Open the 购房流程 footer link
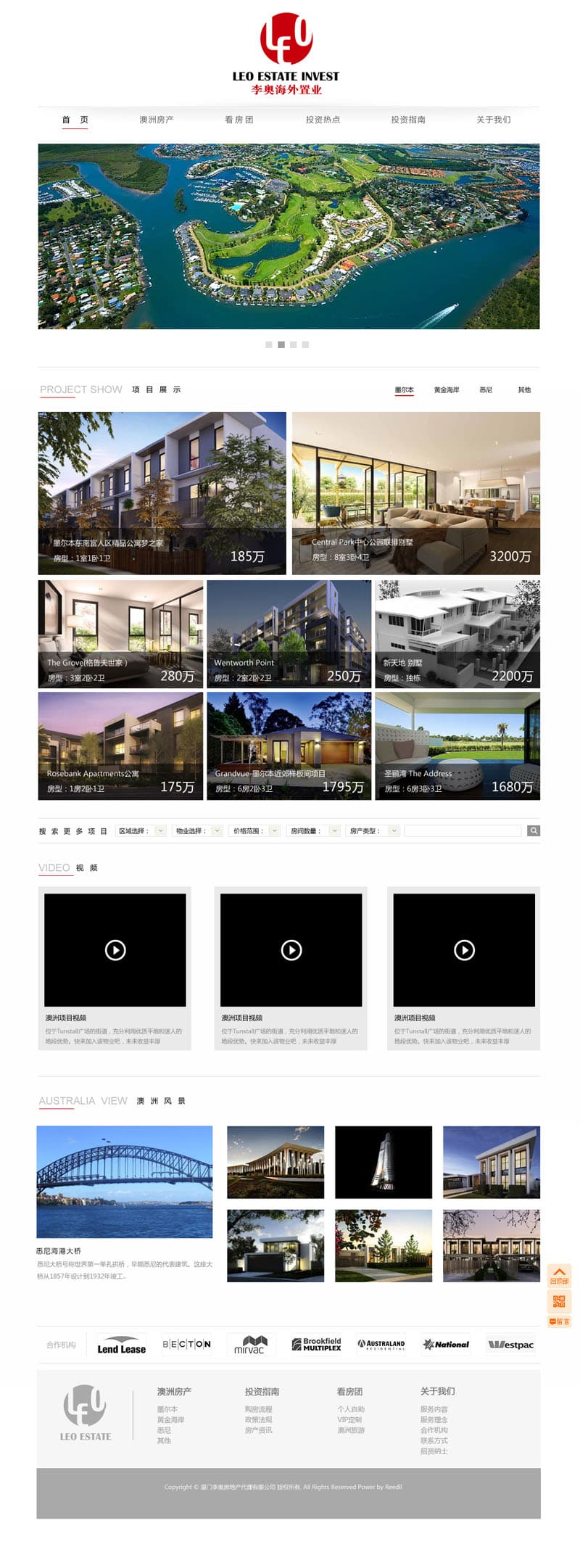Viewport: 580px width, 1568px height. tap(258, 1409)
